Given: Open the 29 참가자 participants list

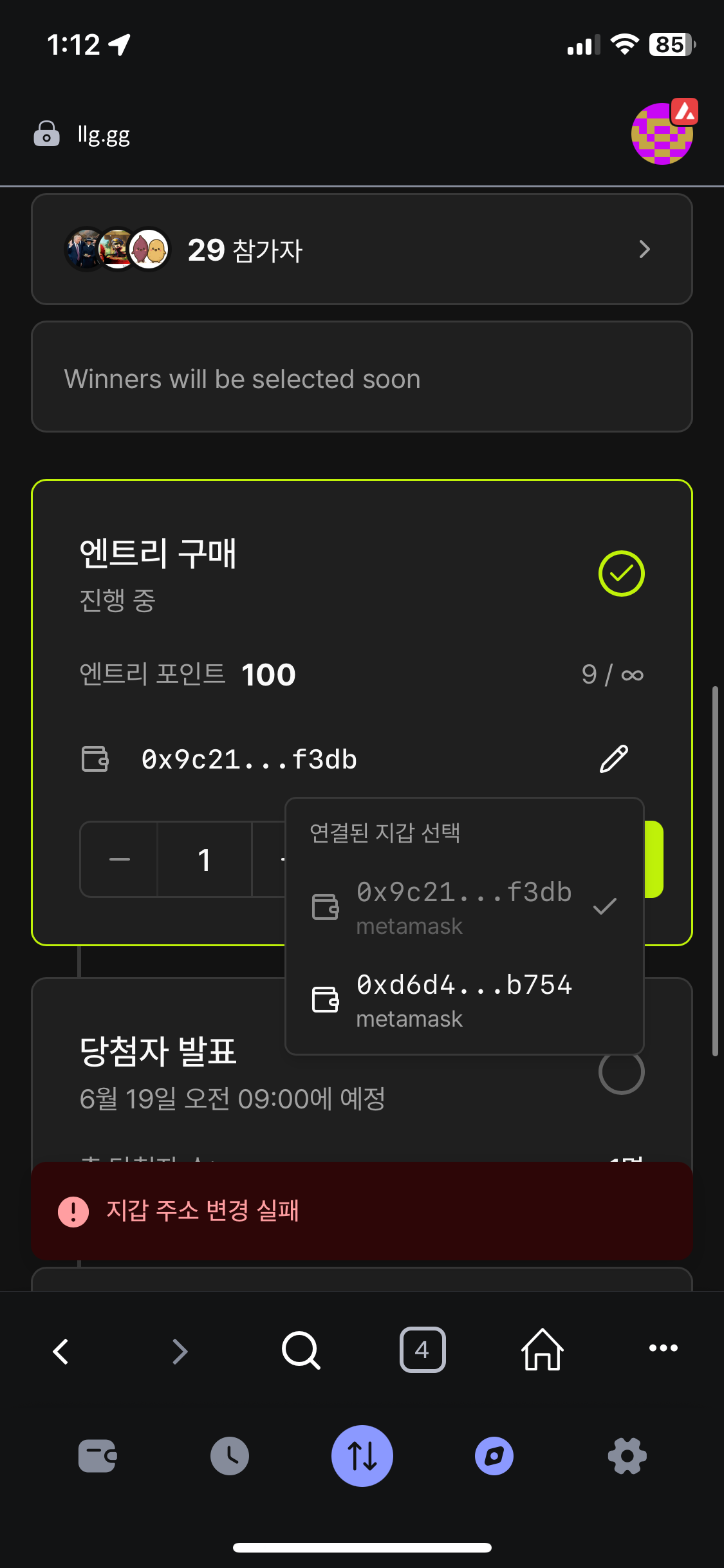Looking at the screenshot, I should [362, 249].
